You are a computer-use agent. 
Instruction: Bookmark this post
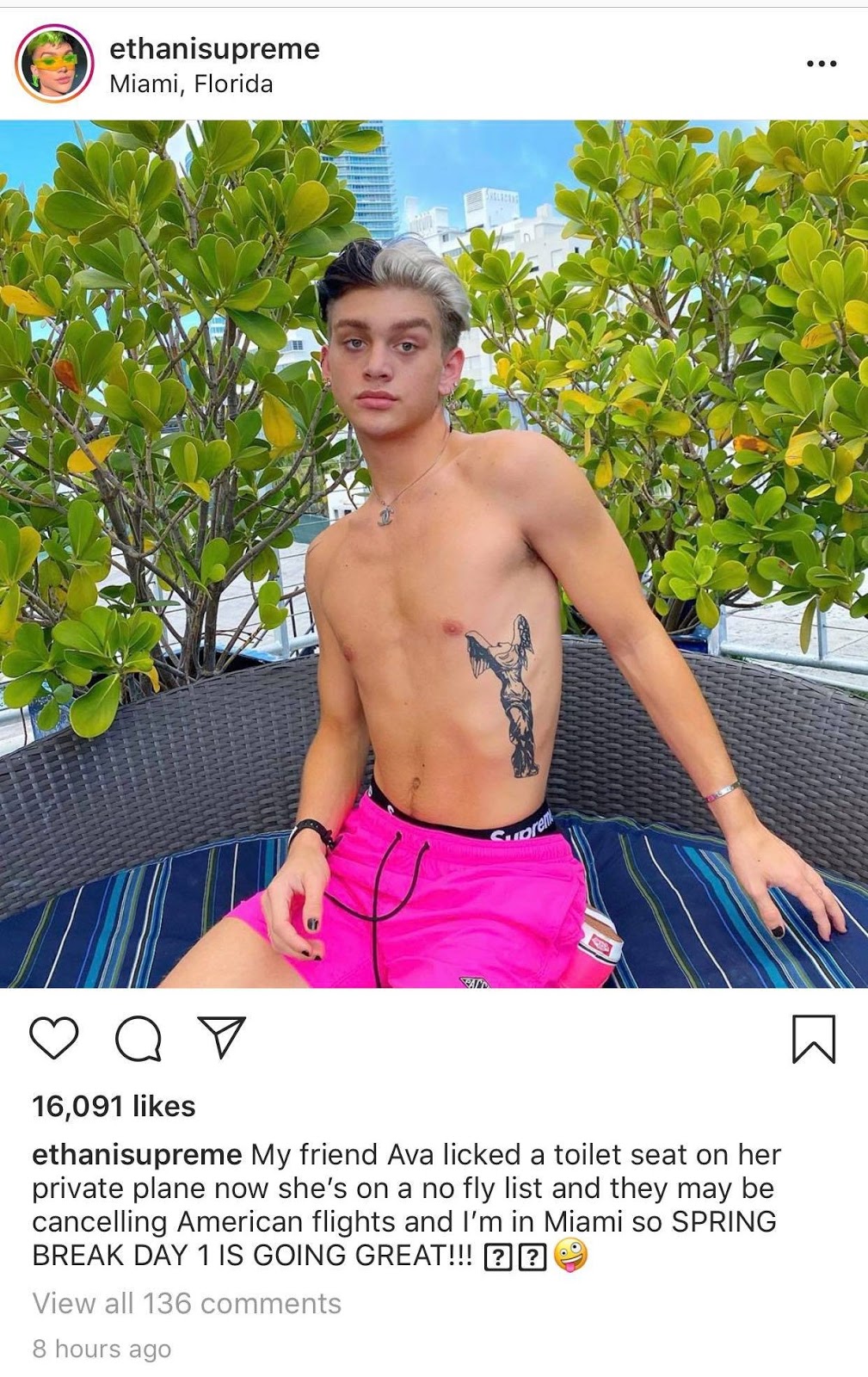[813, 1039]
